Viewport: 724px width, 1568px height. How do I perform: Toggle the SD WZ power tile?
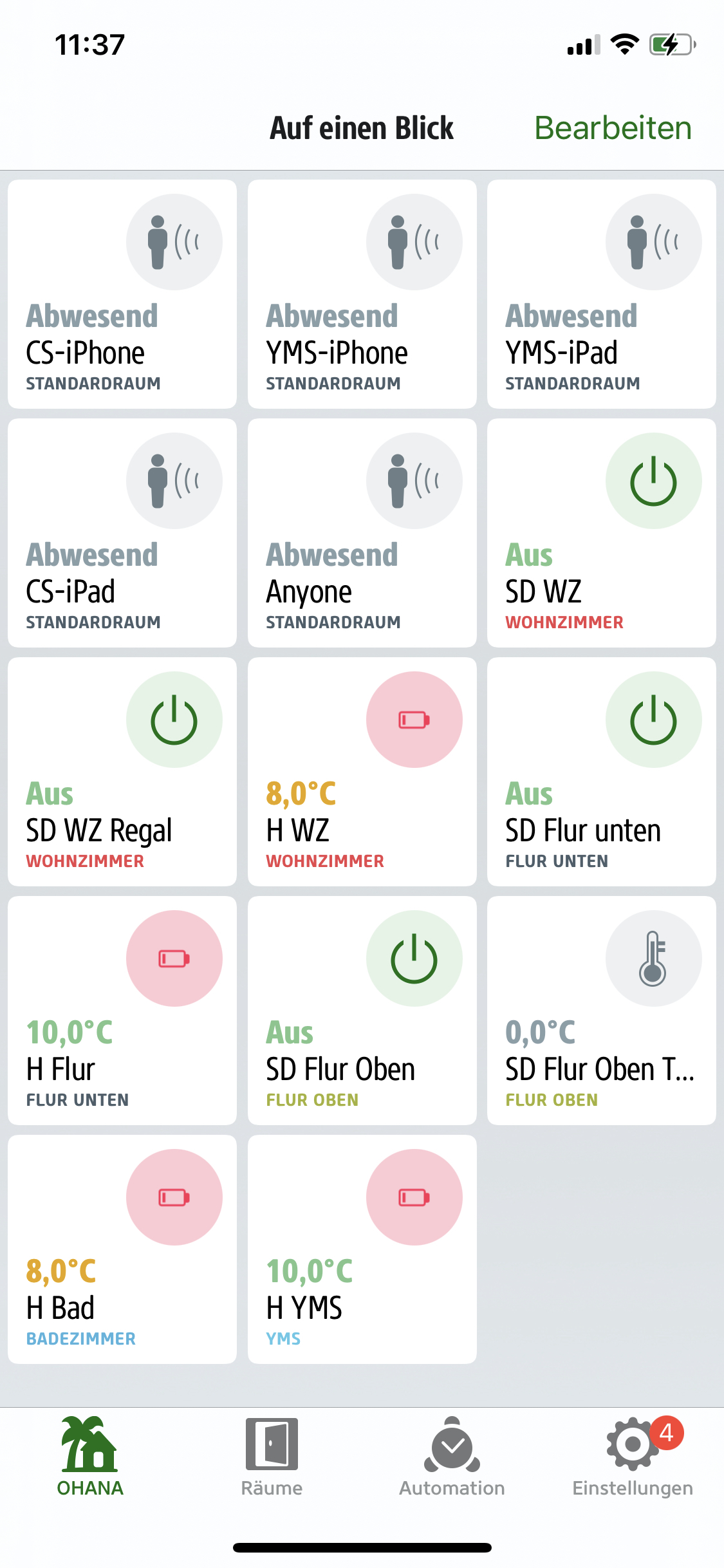click(x=601, y=533)
